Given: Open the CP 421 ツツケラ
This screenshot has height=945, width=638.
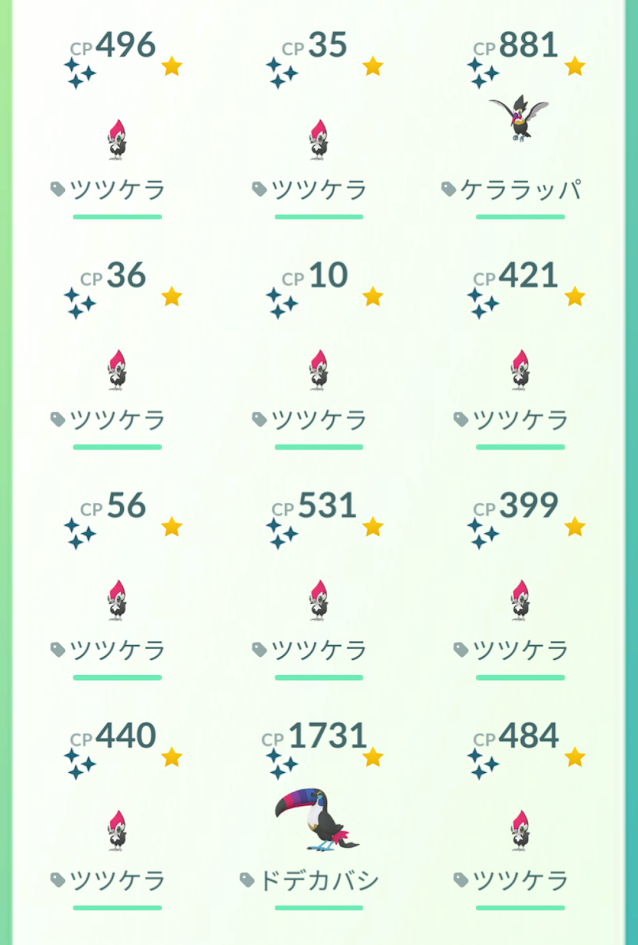Looking at the screenshot, I should point(520,370).
